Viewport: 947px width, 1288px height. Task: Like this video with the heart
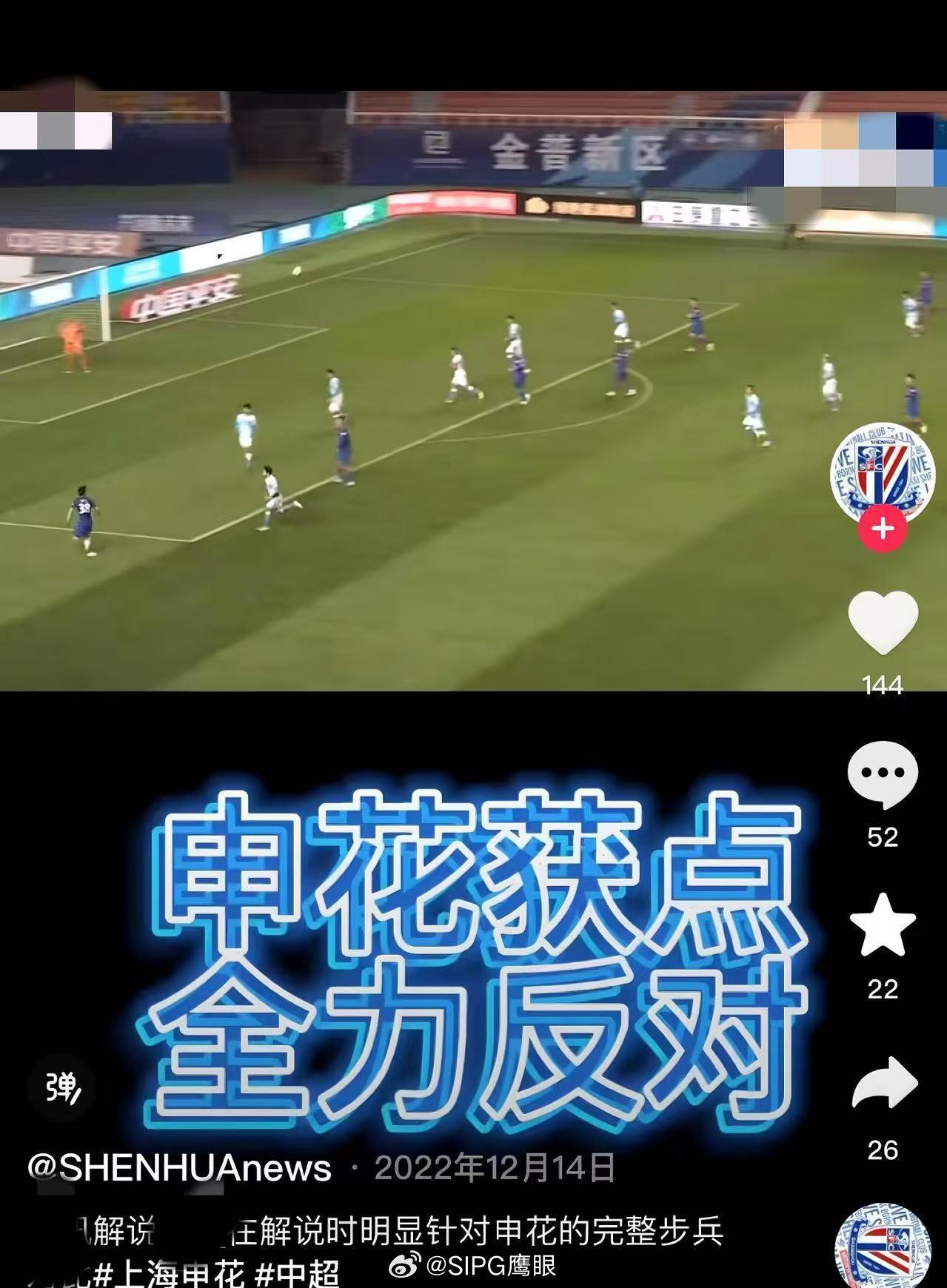pyautogui.click(x=883, y=622)
